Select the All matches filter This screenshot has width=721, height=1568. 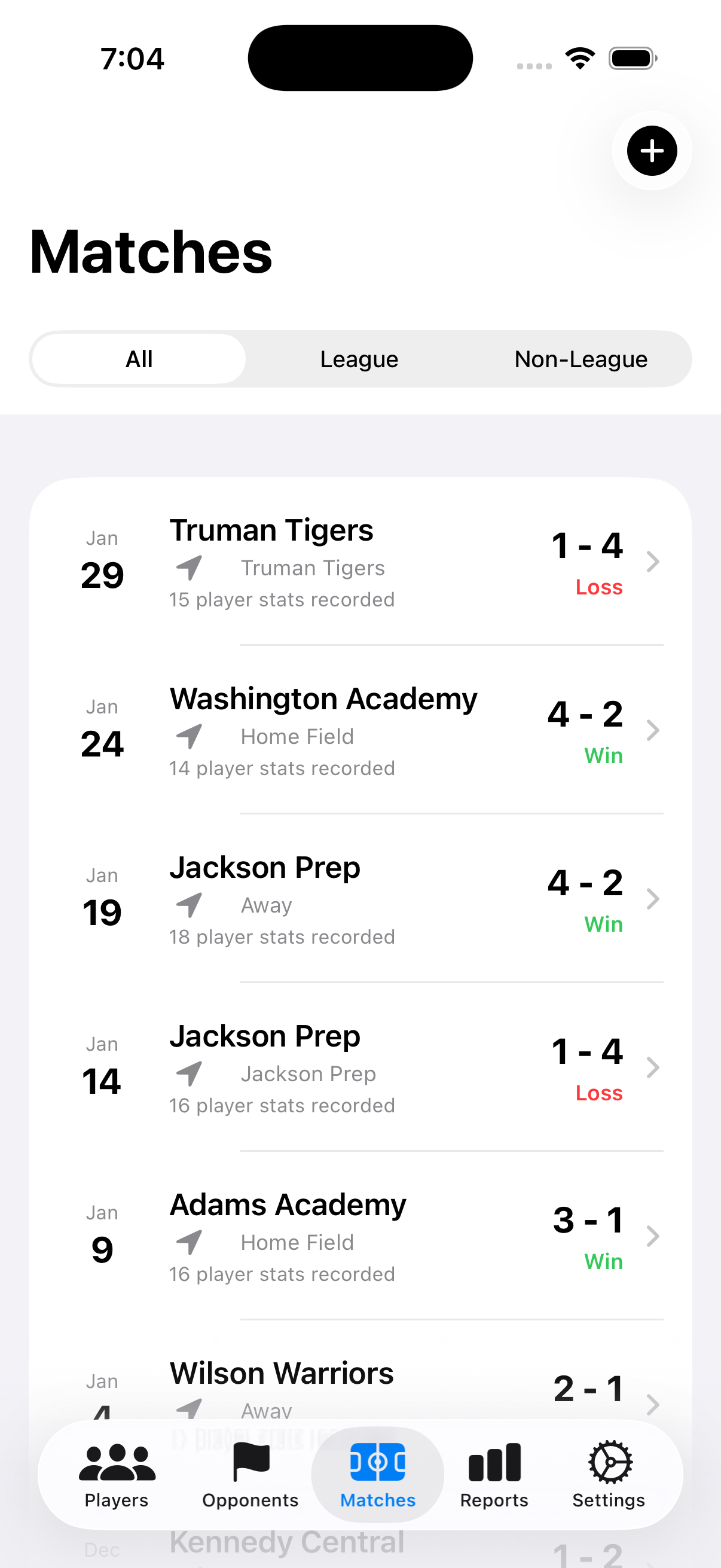tap(138, 359)
